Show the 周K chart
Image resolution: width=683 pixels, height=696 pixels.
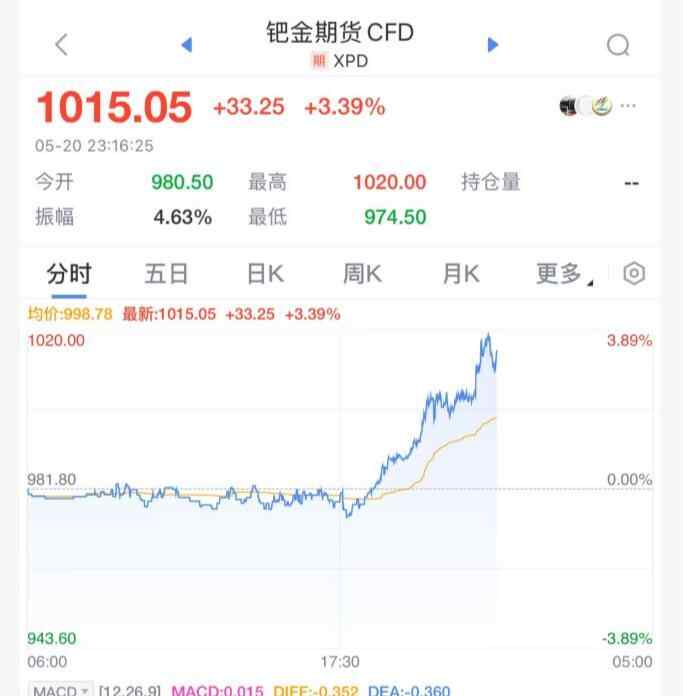tap(362, 274)
